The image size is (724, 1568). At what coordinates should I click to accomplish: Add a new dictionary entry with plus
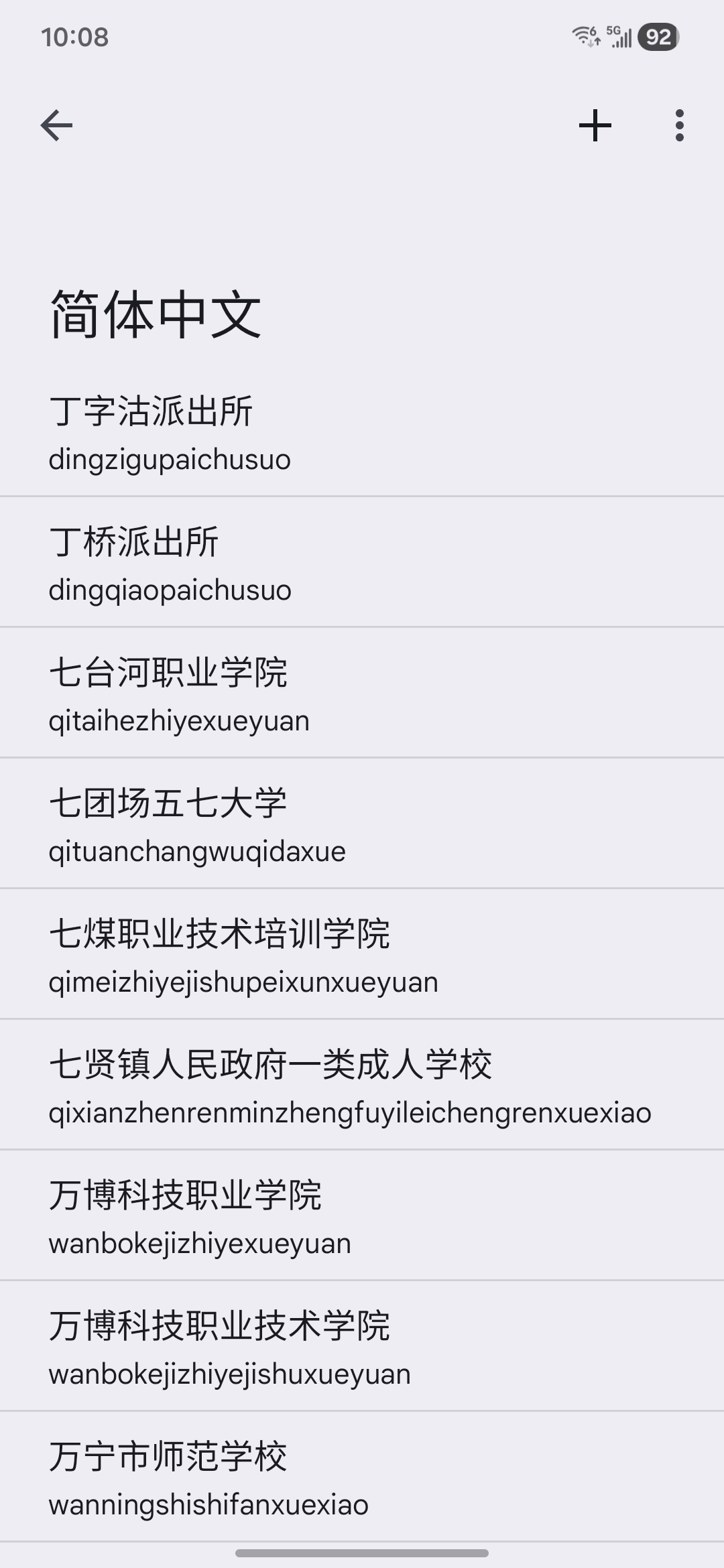pos(595,125)
